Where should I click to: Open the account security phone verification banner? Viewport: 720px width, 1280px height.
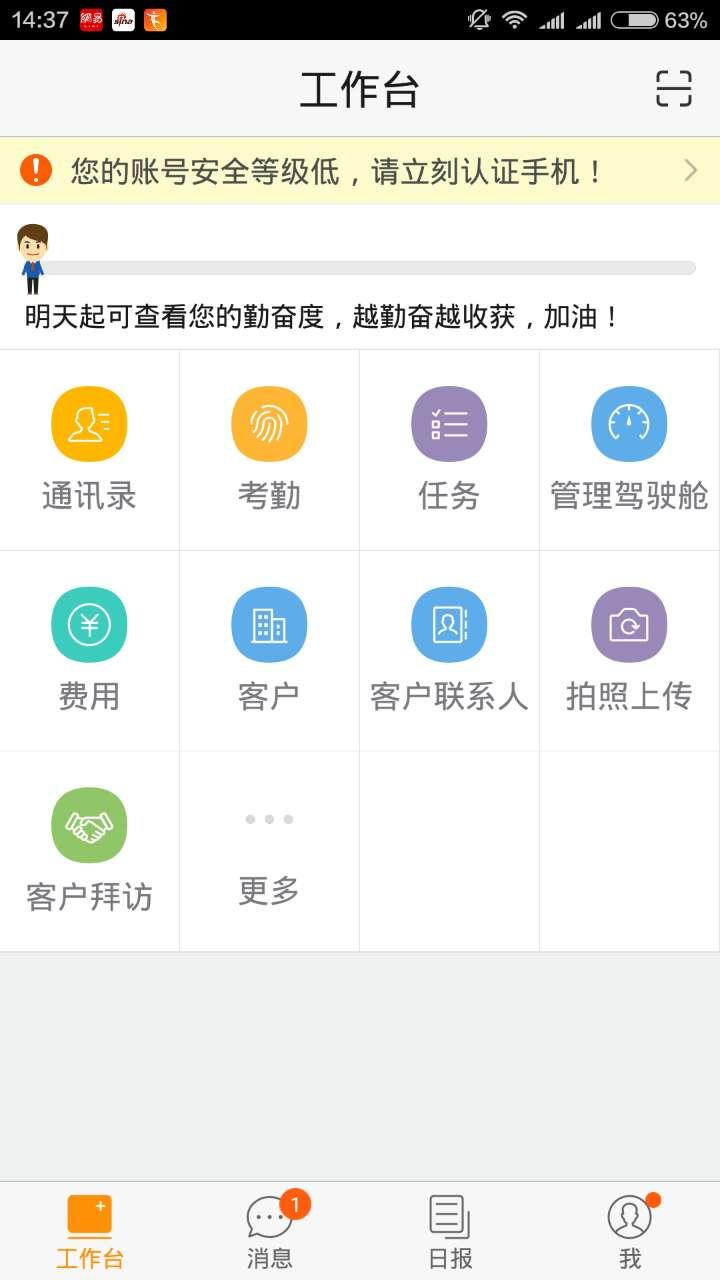click(x=360, y=171)
